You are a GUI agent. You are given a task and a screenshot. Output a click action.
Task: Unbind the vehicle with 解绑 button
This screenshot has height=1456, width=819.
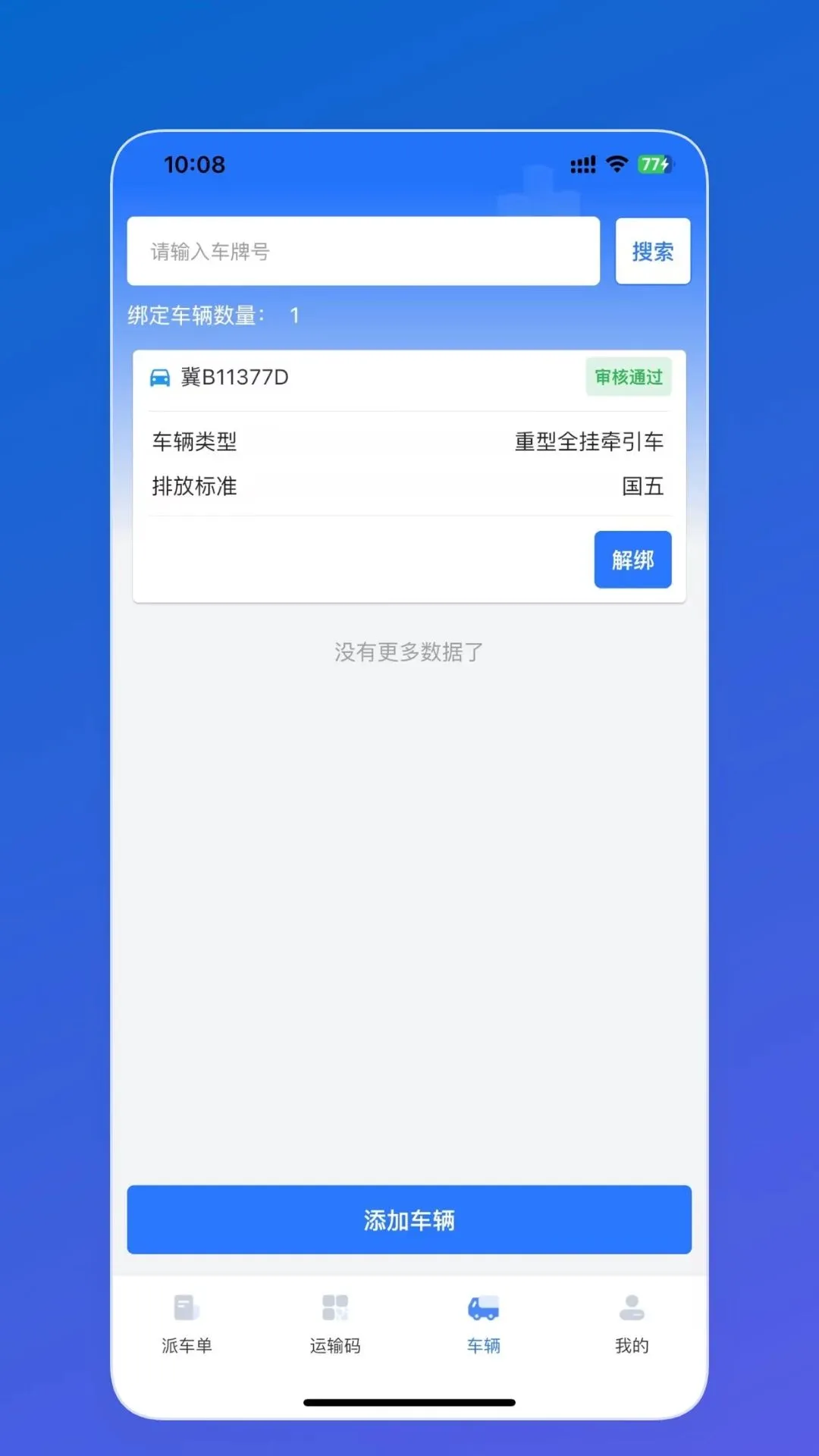(632, 560)
